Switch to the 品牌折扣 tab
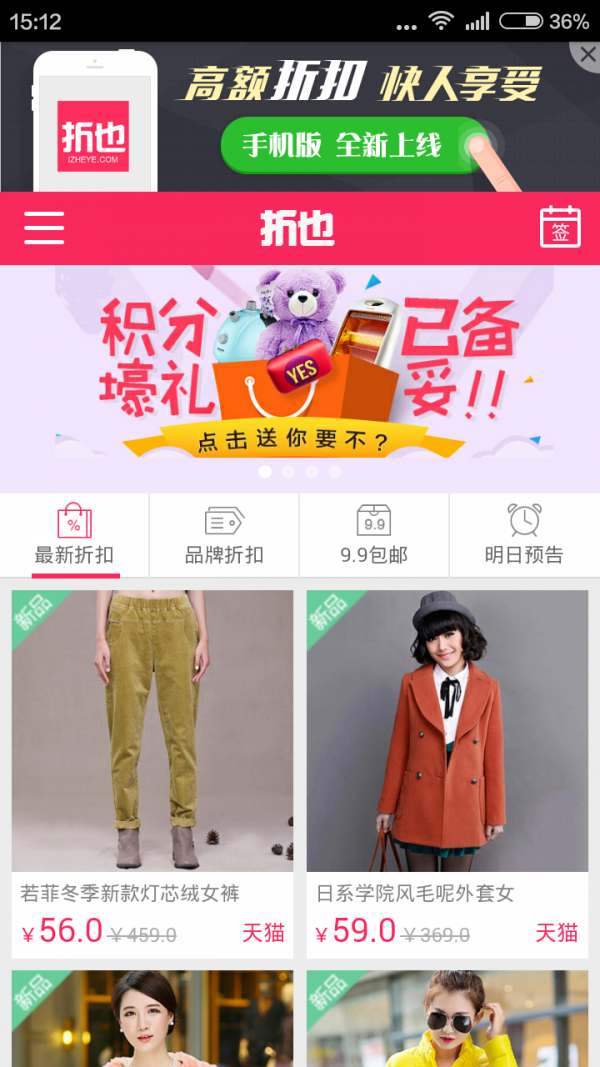Viewport: 600px width, 1067px height. coord(224,535)
